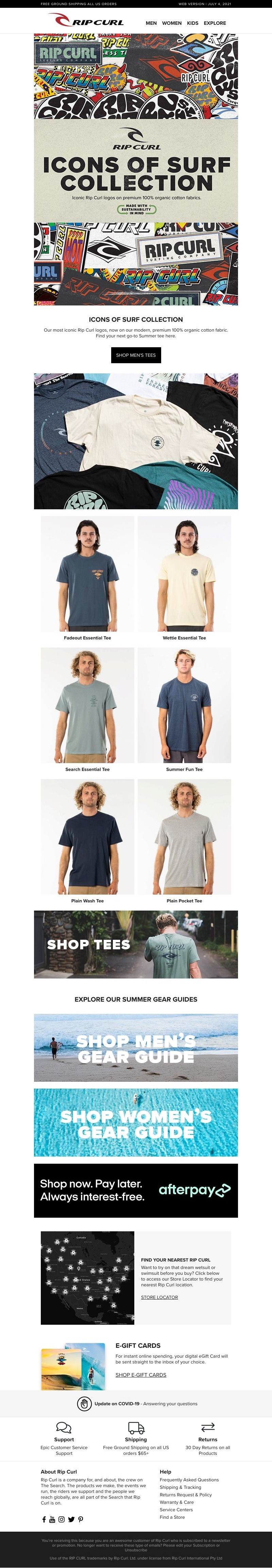Screen dimensions: 272x1568
Task: Tap the Afterpay pay later banner
Action: (136, 1191)
